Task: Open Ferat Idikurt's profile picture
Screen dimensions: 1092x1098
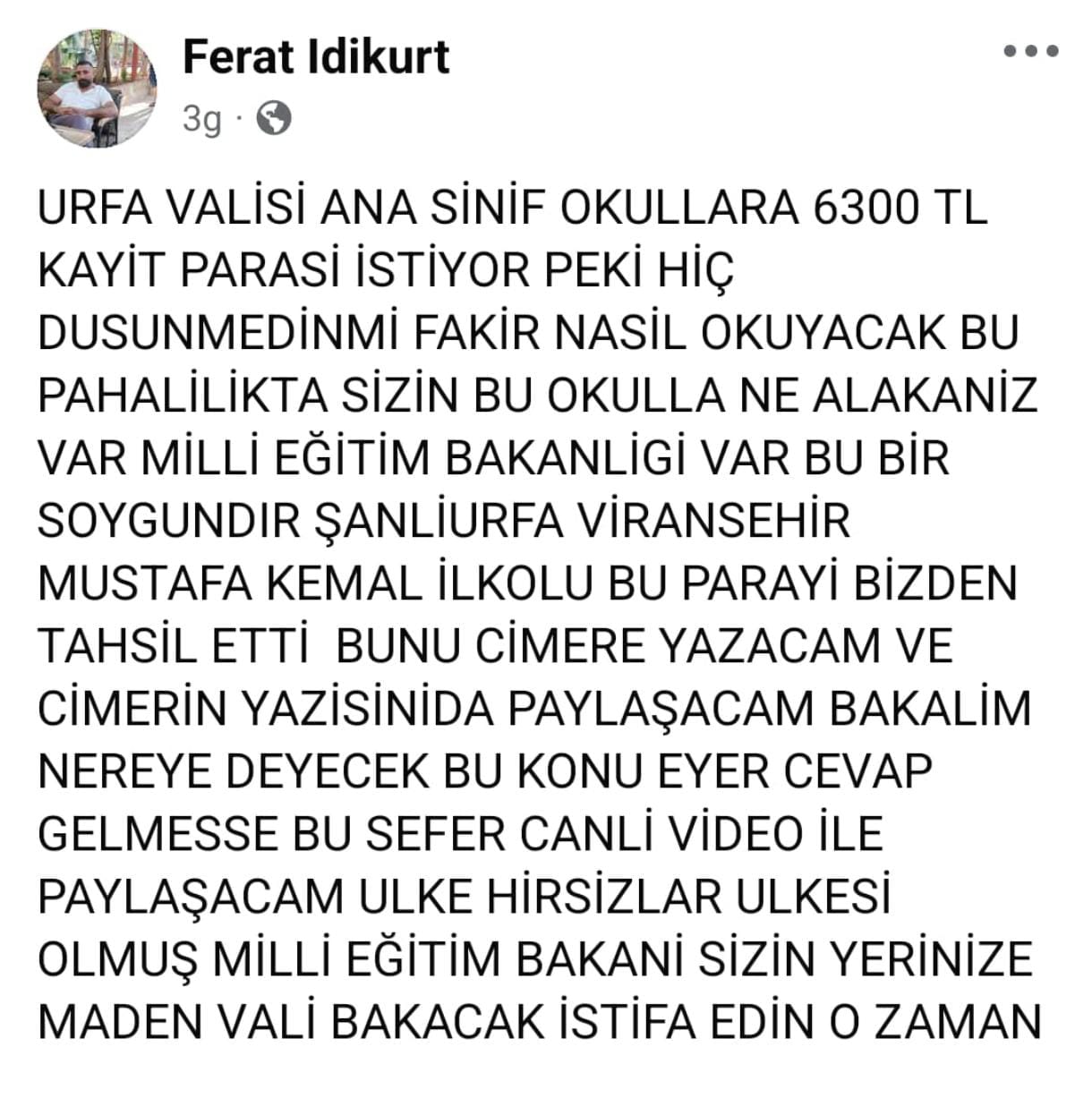Action: [x=97, y=88]
